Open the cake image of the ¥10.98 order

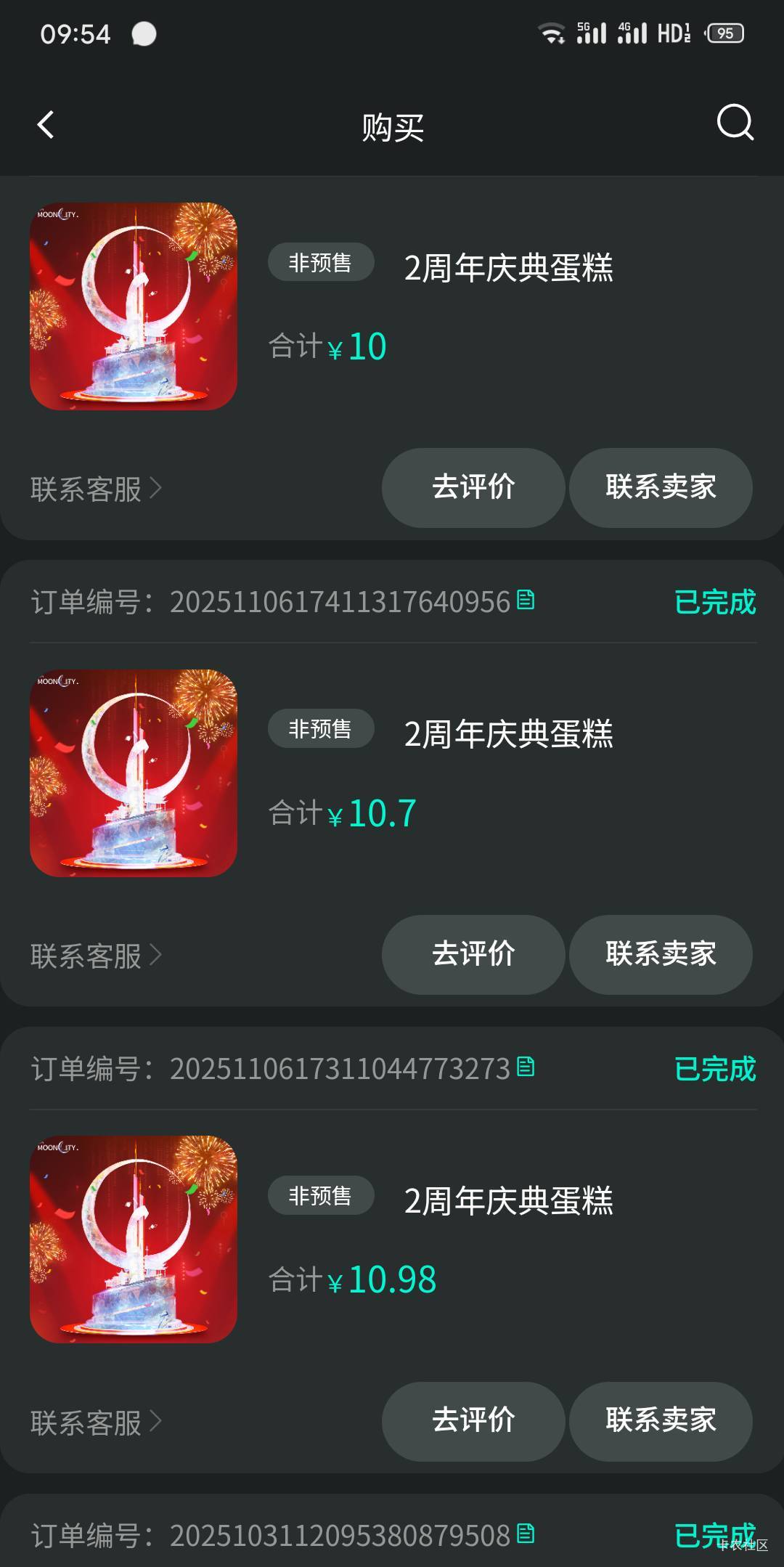pos(134,1240)
